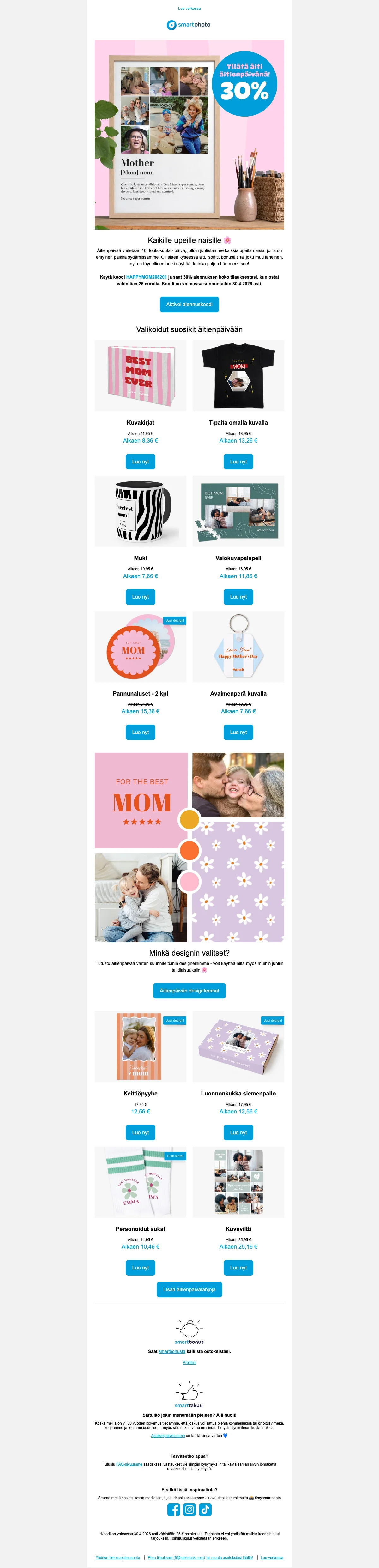Follow the smartbonusta link

(171, 1351)
